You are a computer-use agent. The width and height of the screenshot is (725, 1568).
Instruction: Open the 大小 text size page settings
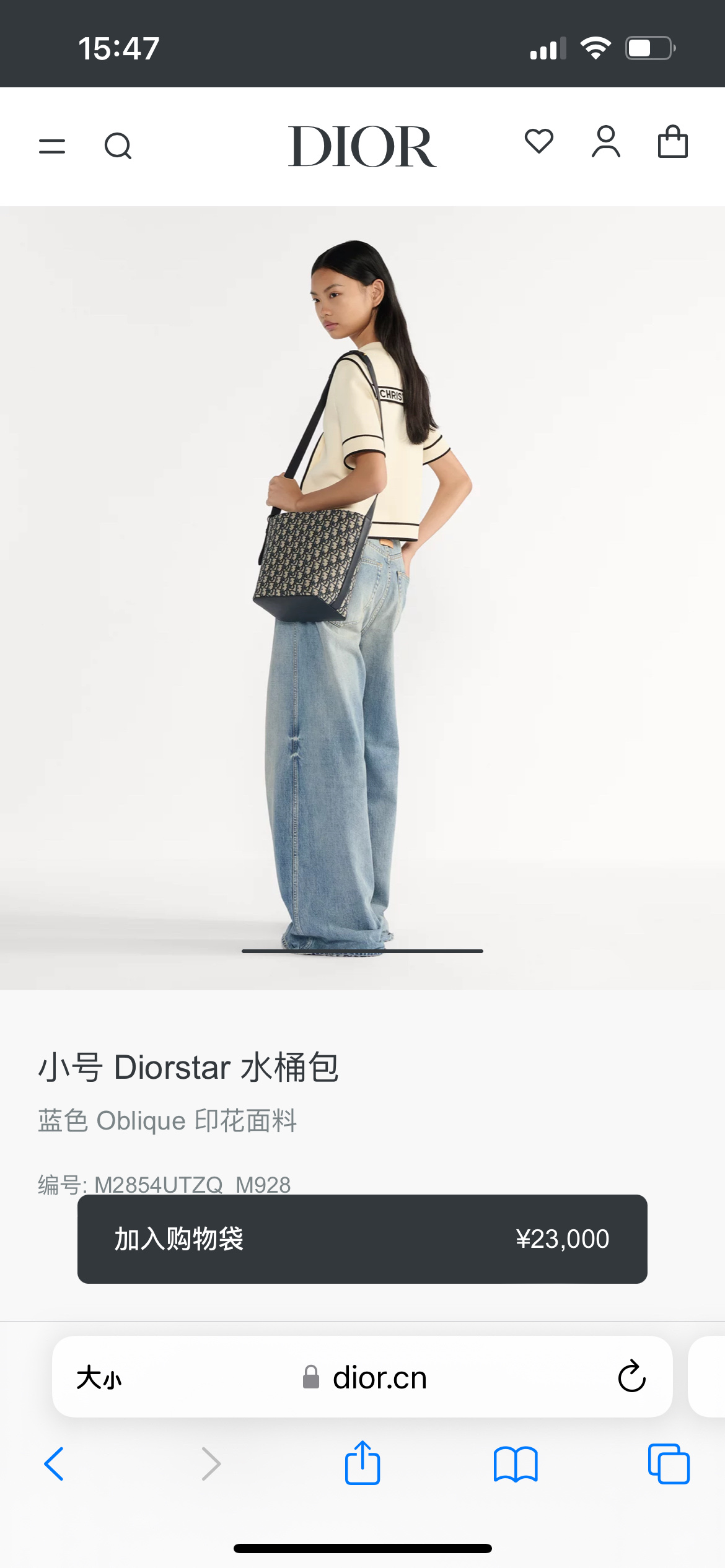(x=99, y=1378)
